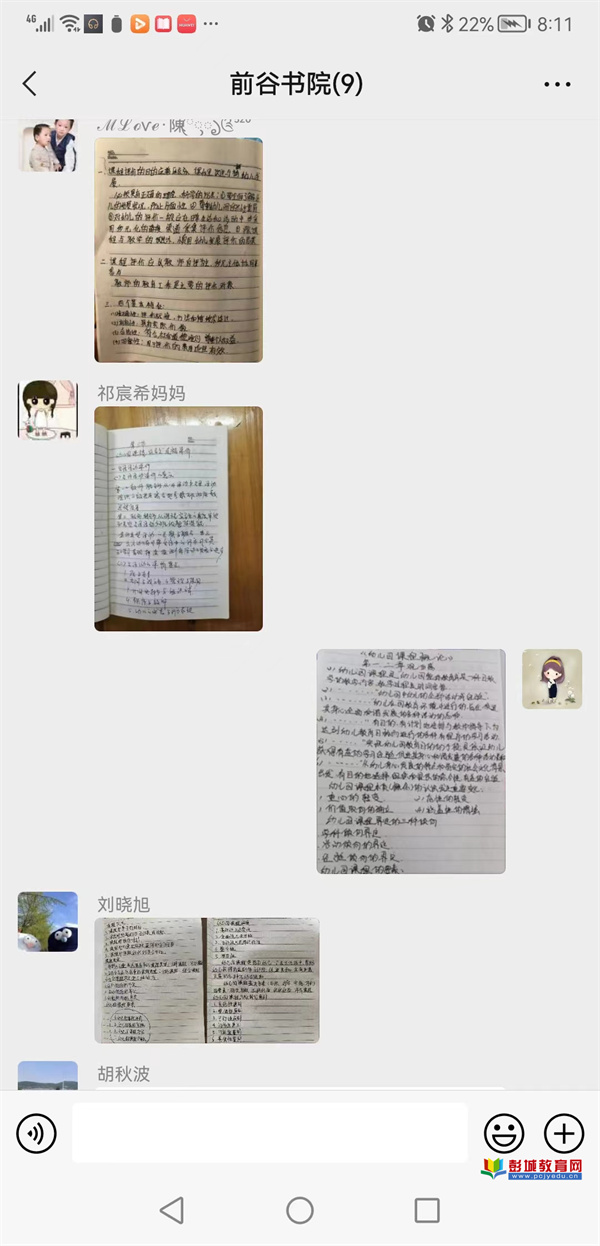Switch to voice message input
600x1246 pixels.
click(36, 1133)
